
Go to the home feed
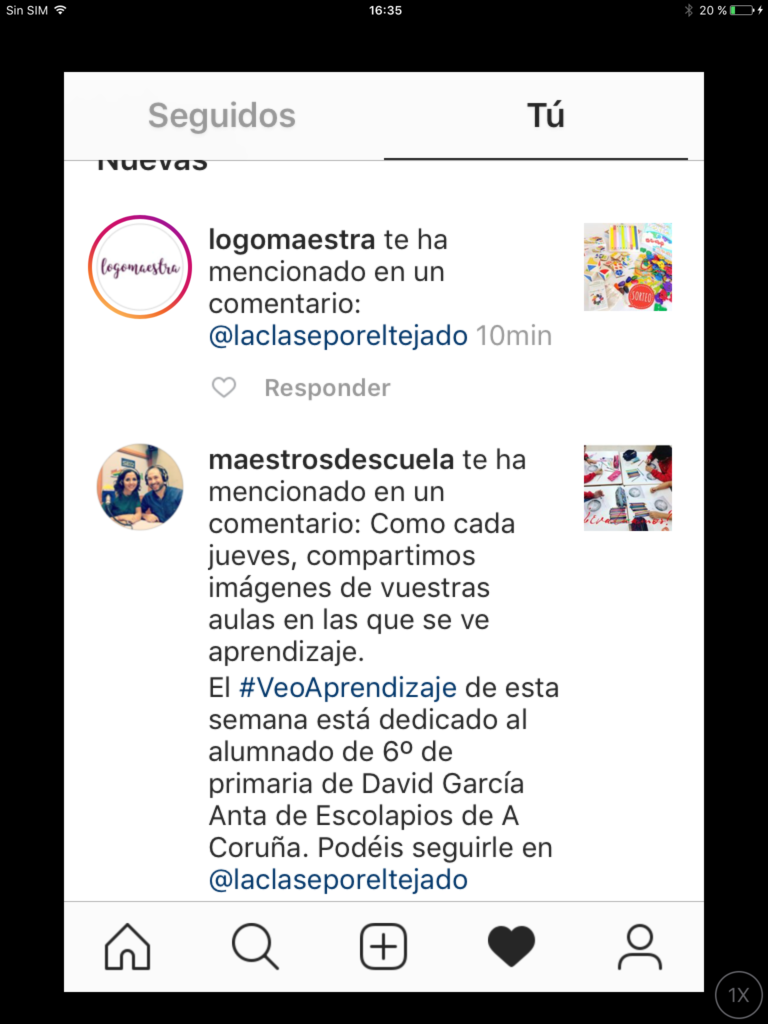[128, 946]
